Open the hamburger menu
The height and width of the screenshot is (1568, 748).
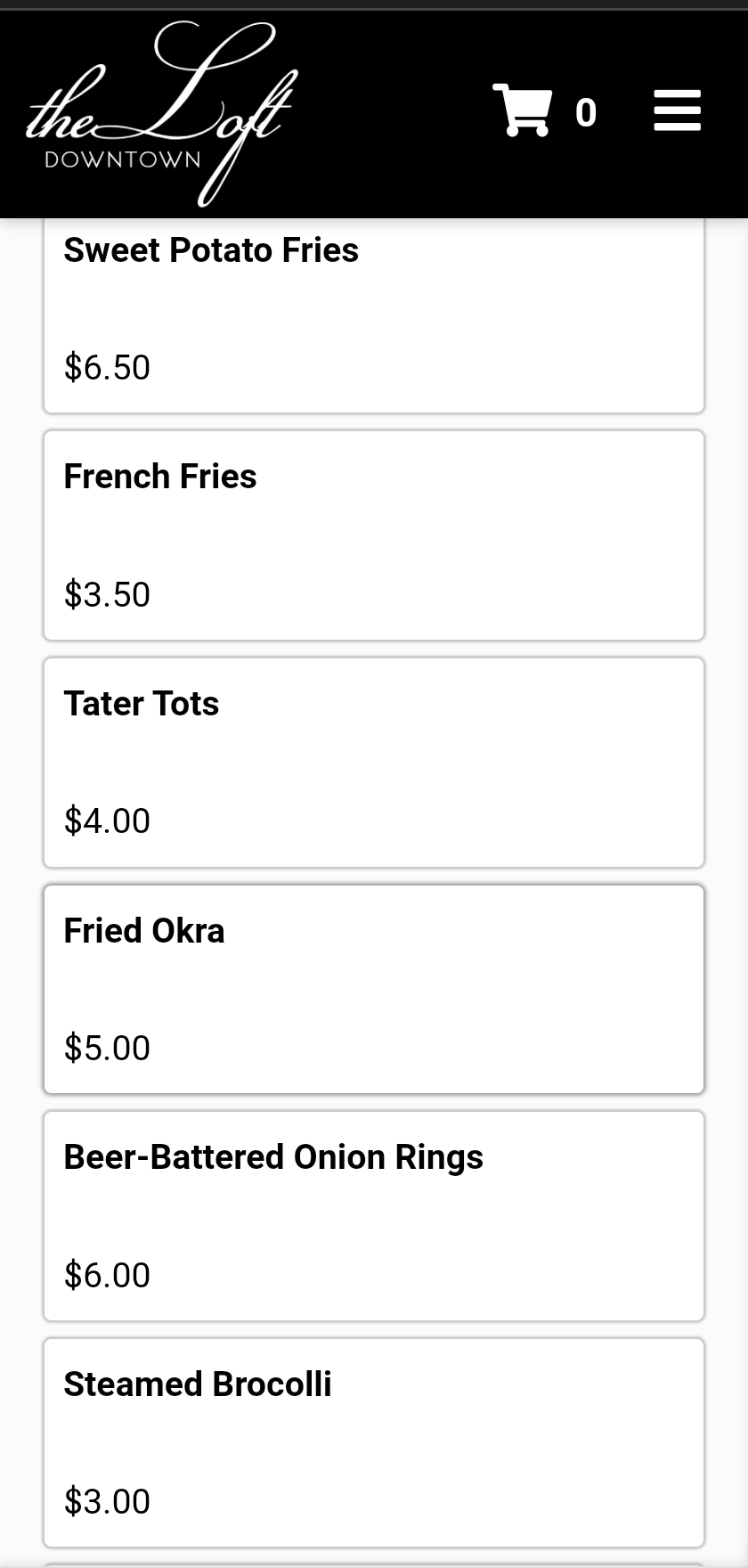[677, 111]
